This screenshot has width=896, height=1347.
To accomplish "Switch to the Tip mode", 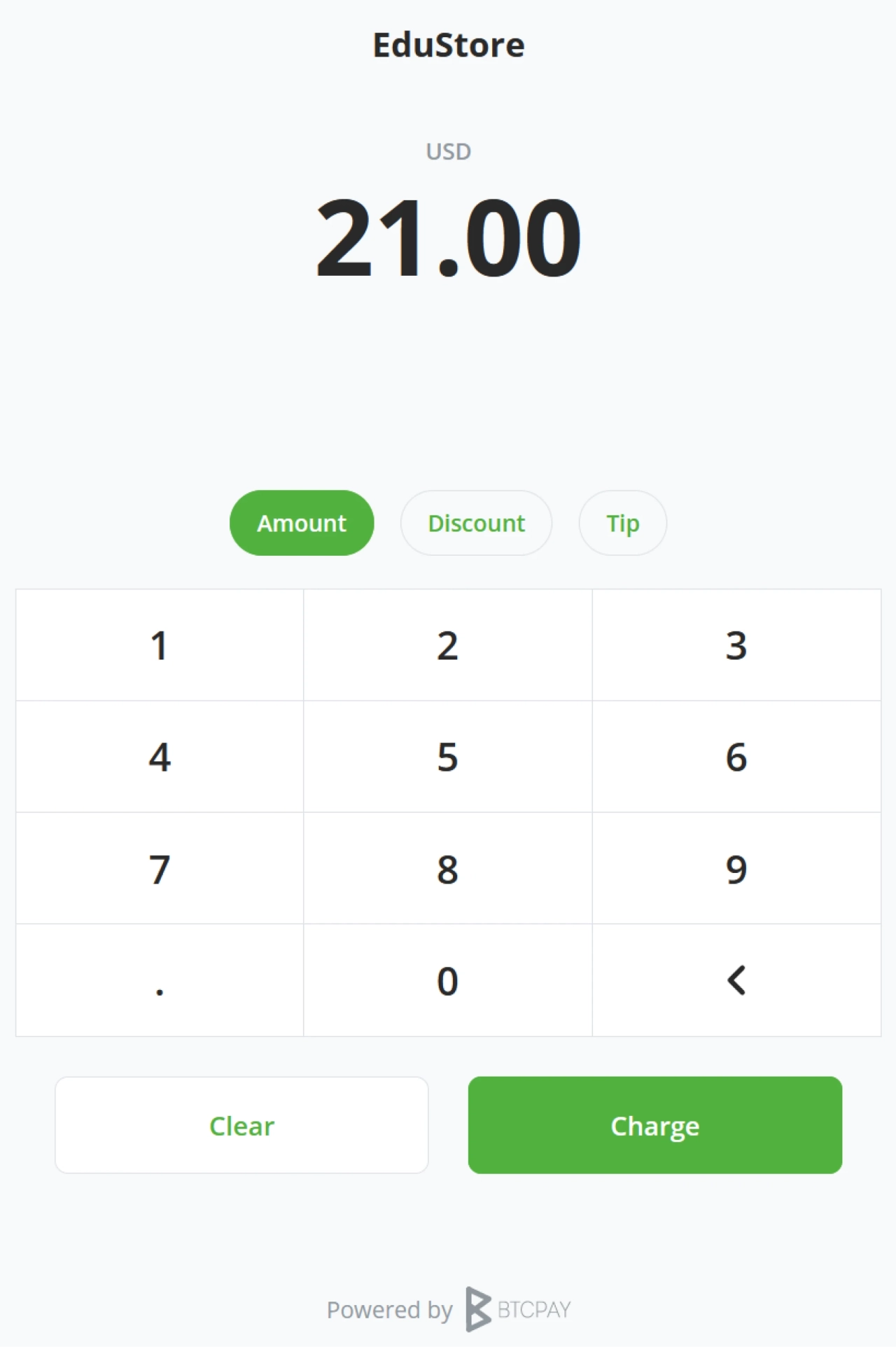I will click(622, 523).
